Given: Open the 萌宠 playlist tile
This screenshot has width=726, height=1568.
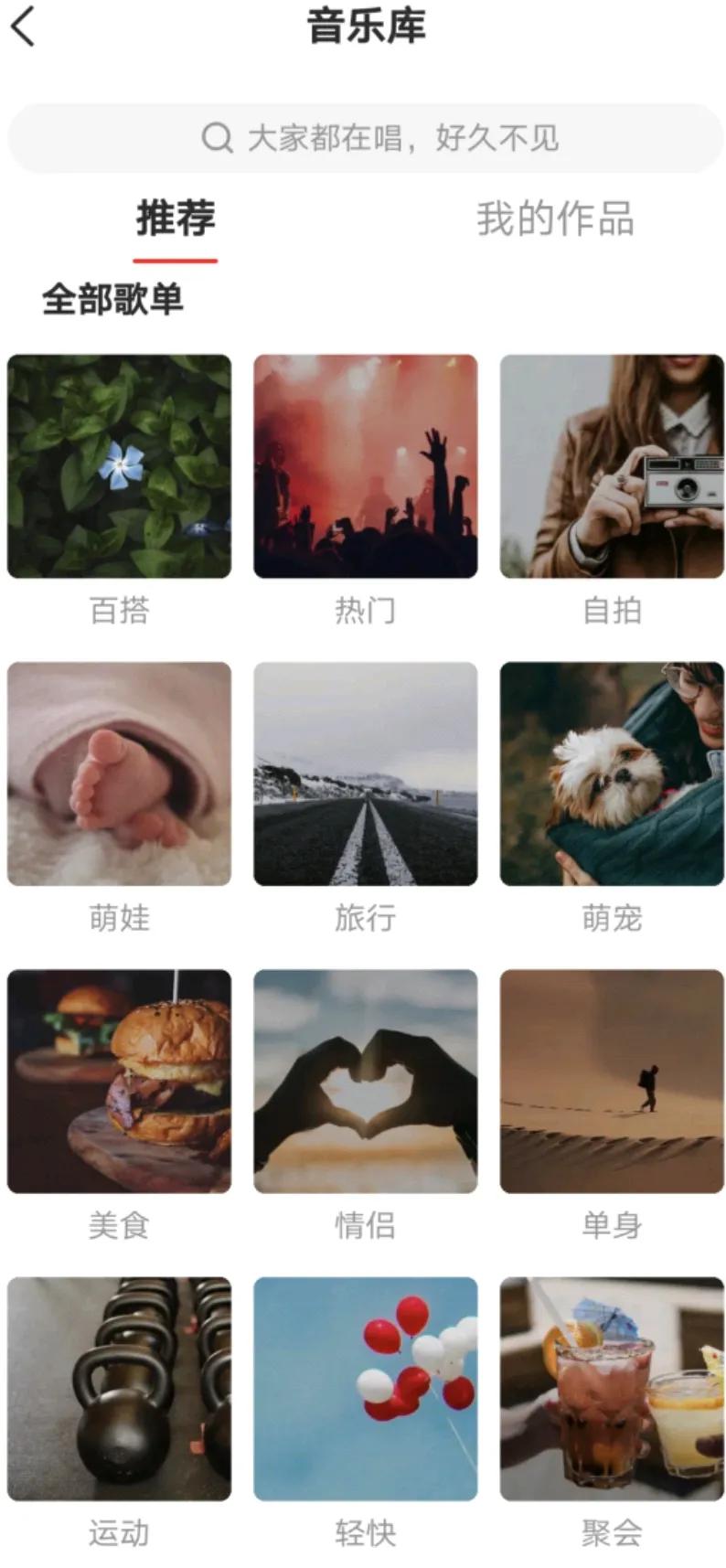Looking at the screenshot, I should pos(612,773).
